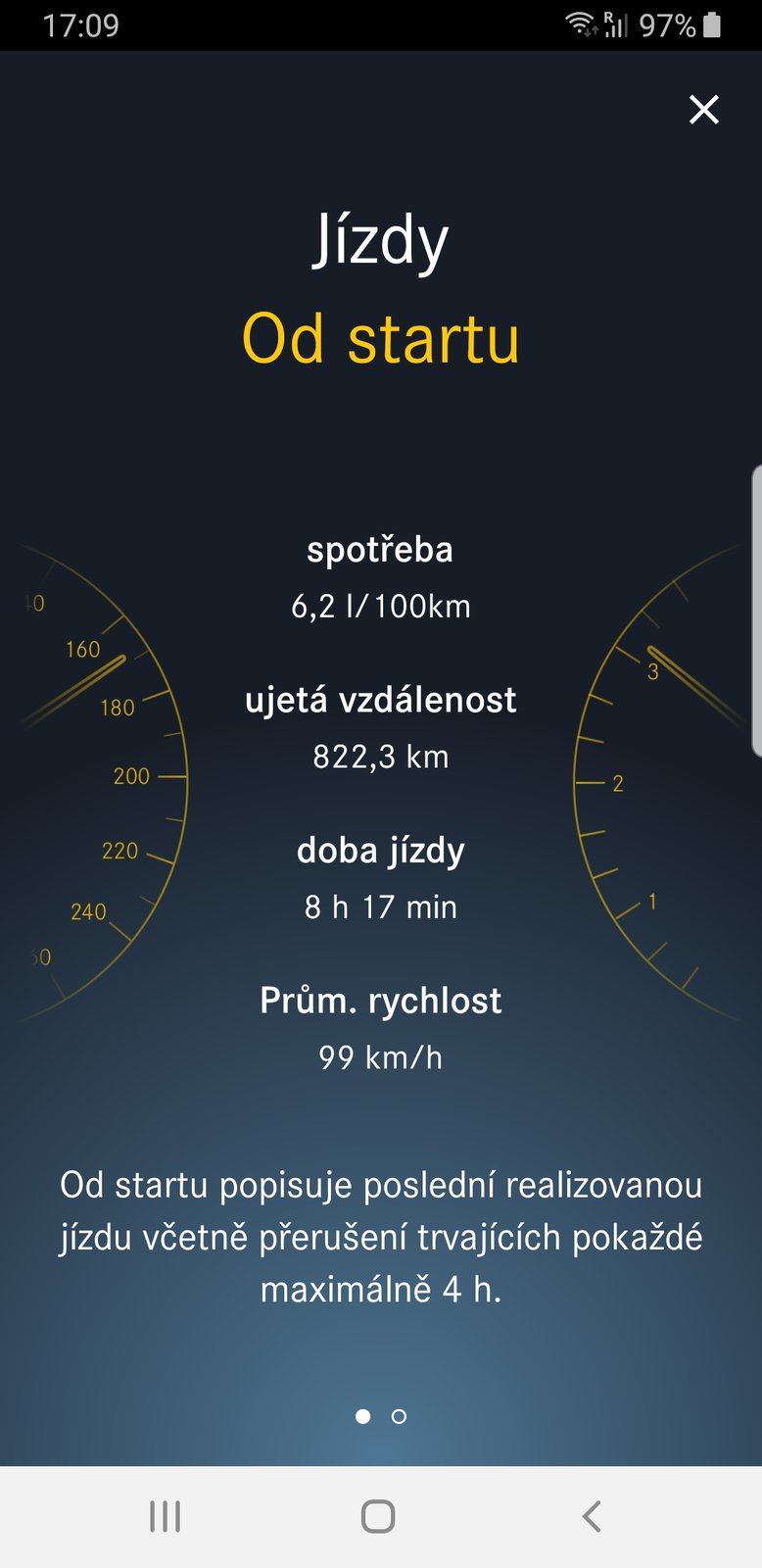
Task: Close the Jízdy trip statistics screen
Action: click(x=703, y=110)
